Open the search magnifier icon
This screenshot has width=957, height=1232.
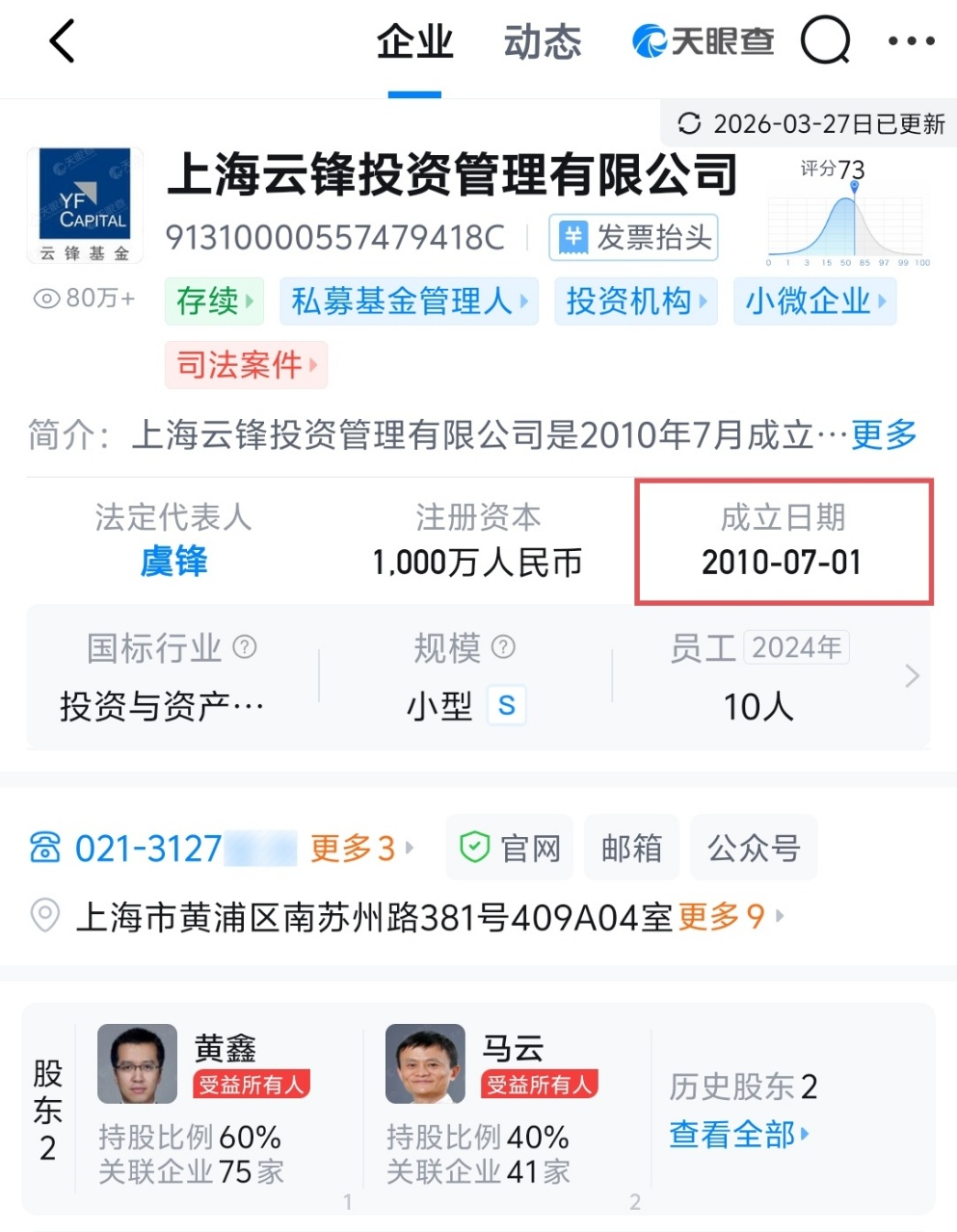[825, 40]
